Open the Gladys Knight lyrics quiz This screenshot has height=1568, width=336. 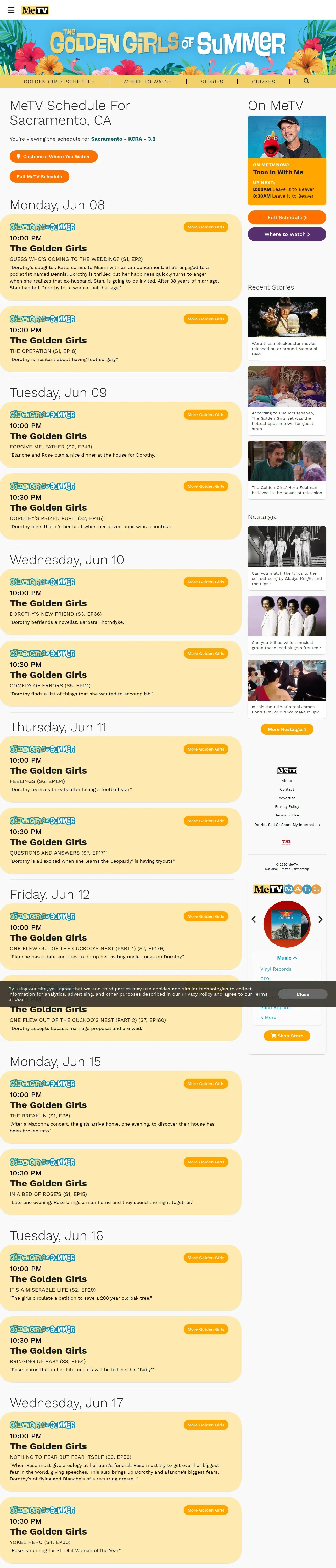point(287,558)
